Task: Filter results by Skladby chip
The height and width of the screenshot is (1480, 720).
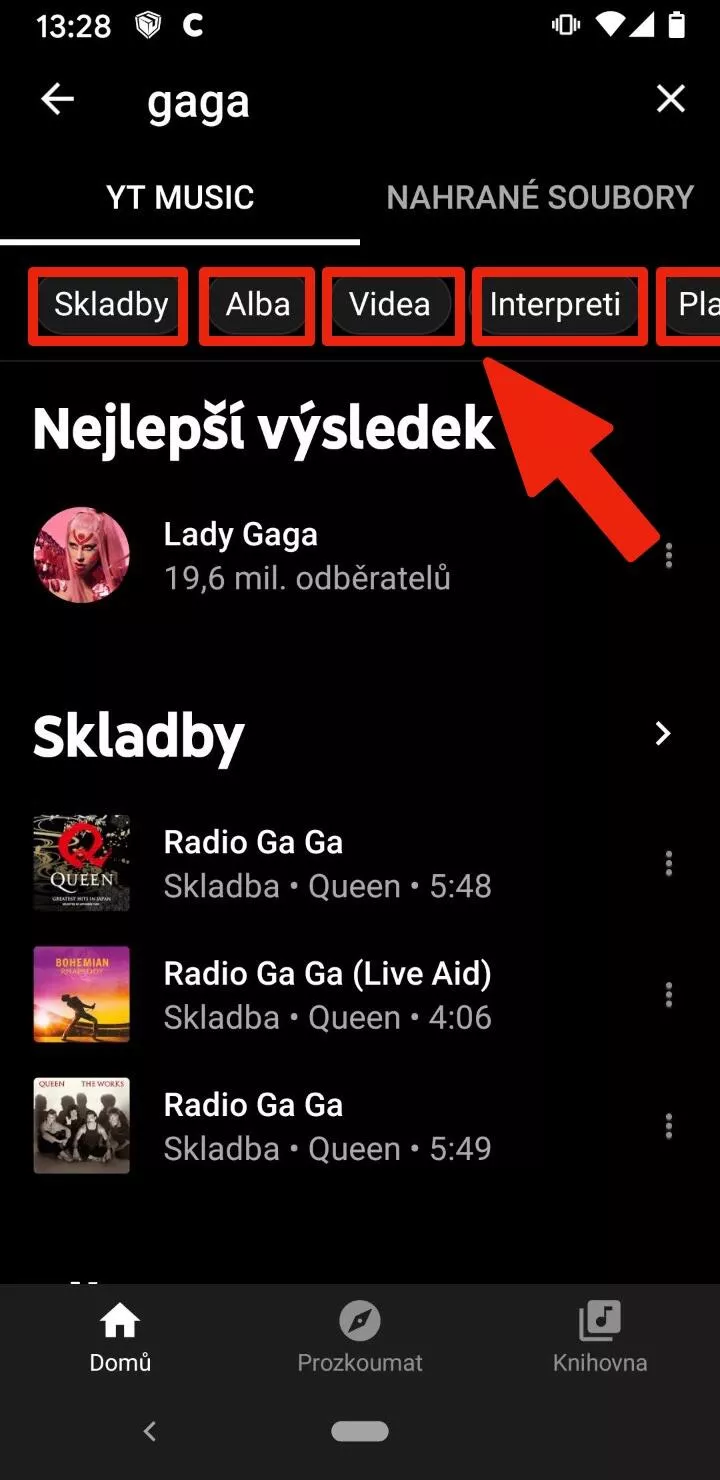Action: [x=110, y=304]
